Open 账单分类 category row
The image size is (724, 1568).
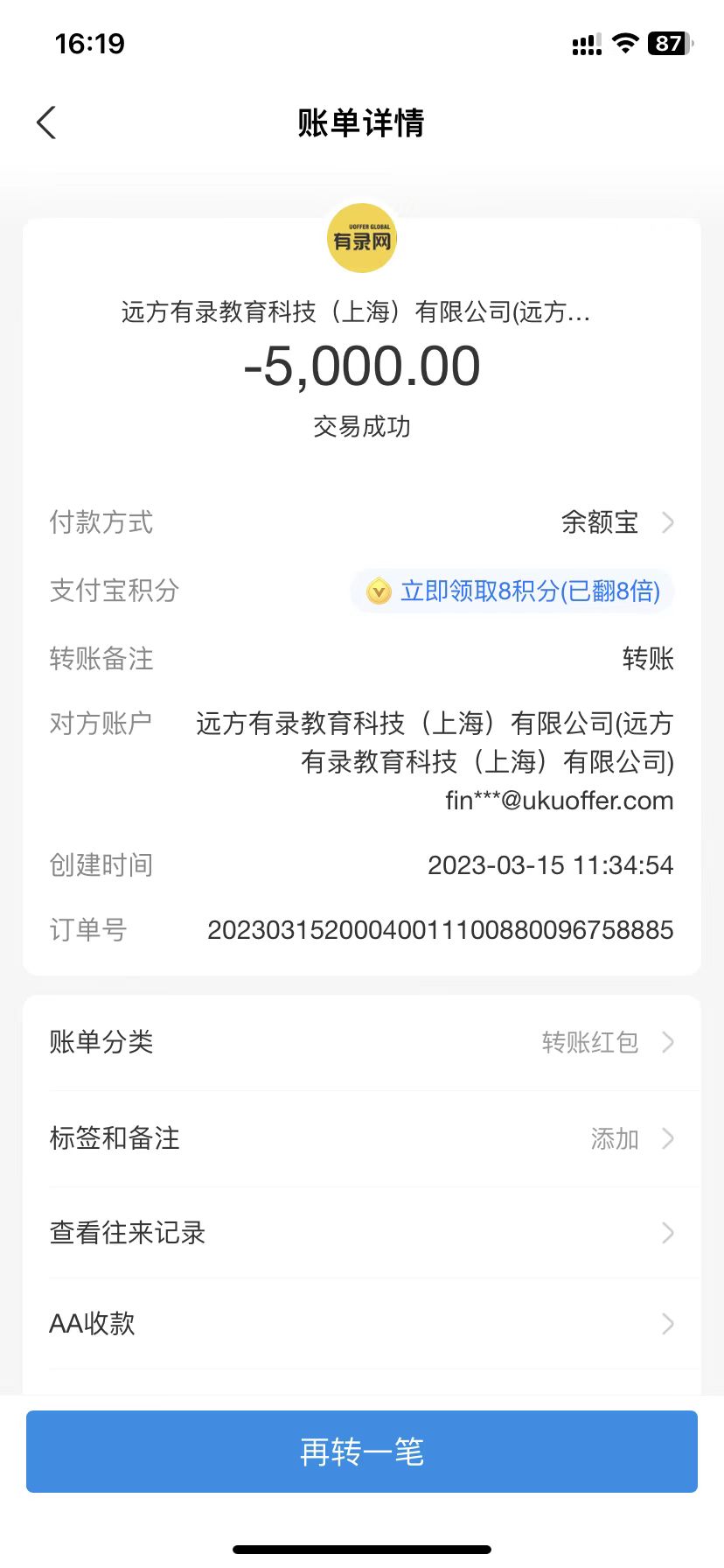(362, 1042)
